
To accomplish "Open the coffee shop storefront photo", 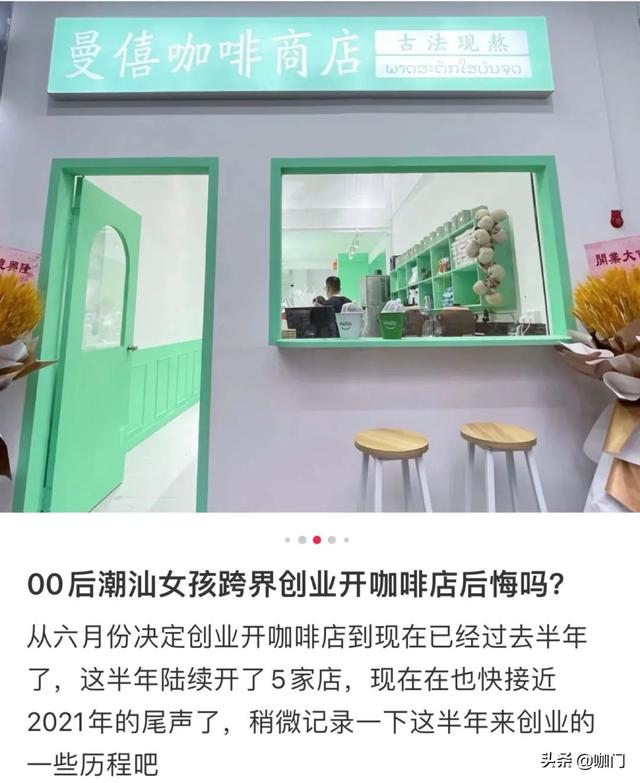I will coord(320,260).
